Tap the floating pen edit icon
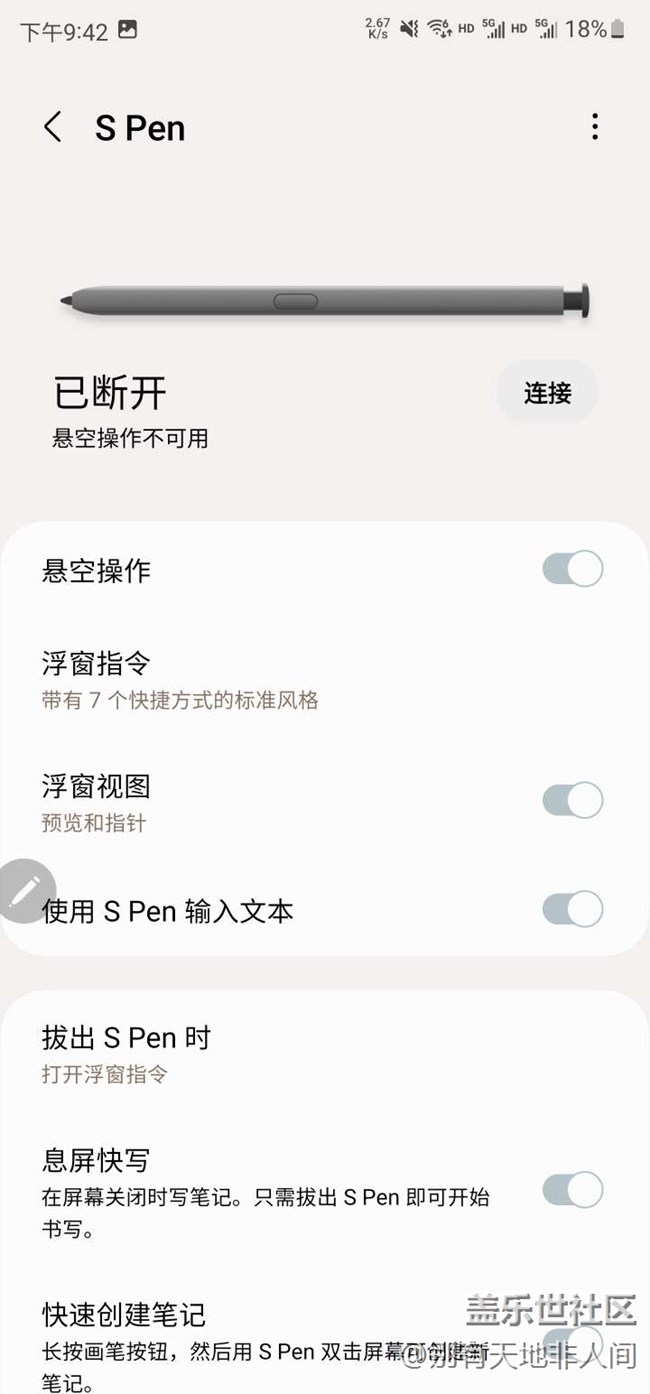 [25, 889]
